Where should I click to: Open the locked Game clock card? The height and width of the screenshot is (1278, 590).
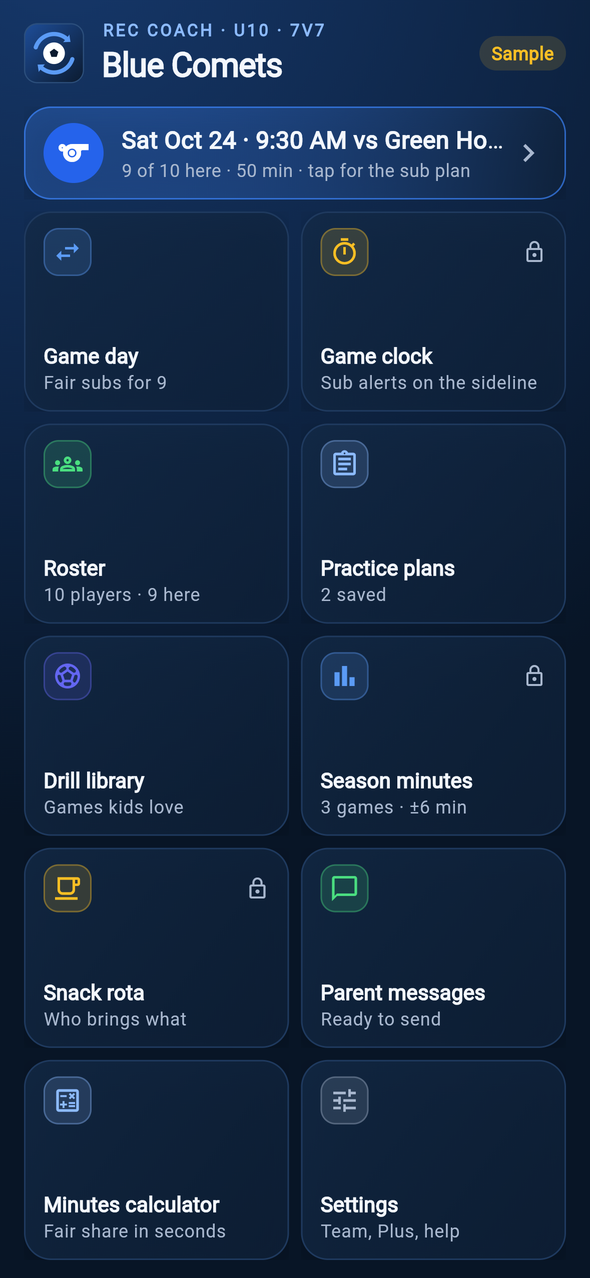pyautogui.click(x=433, y=311)
